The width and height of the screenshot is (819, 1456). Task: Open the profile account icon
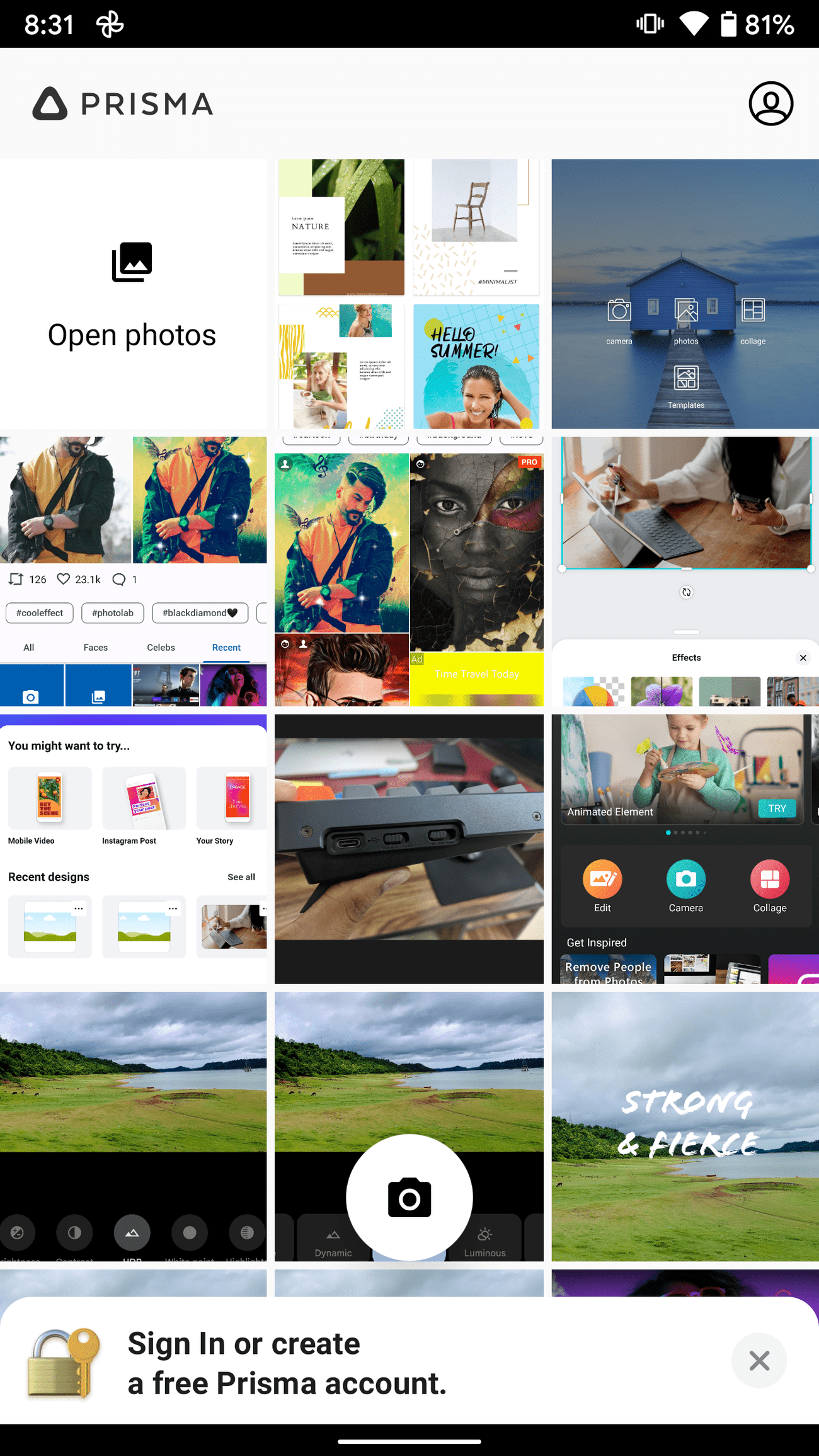(770, 103)
